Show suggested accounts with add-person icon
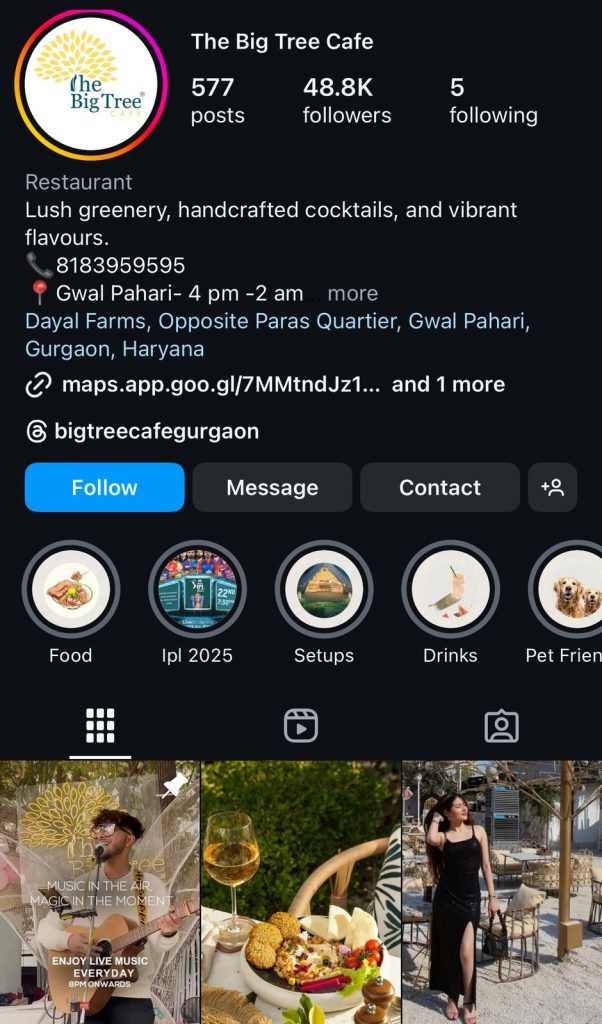Screen dimensions: 602x1024 (552, 487)
